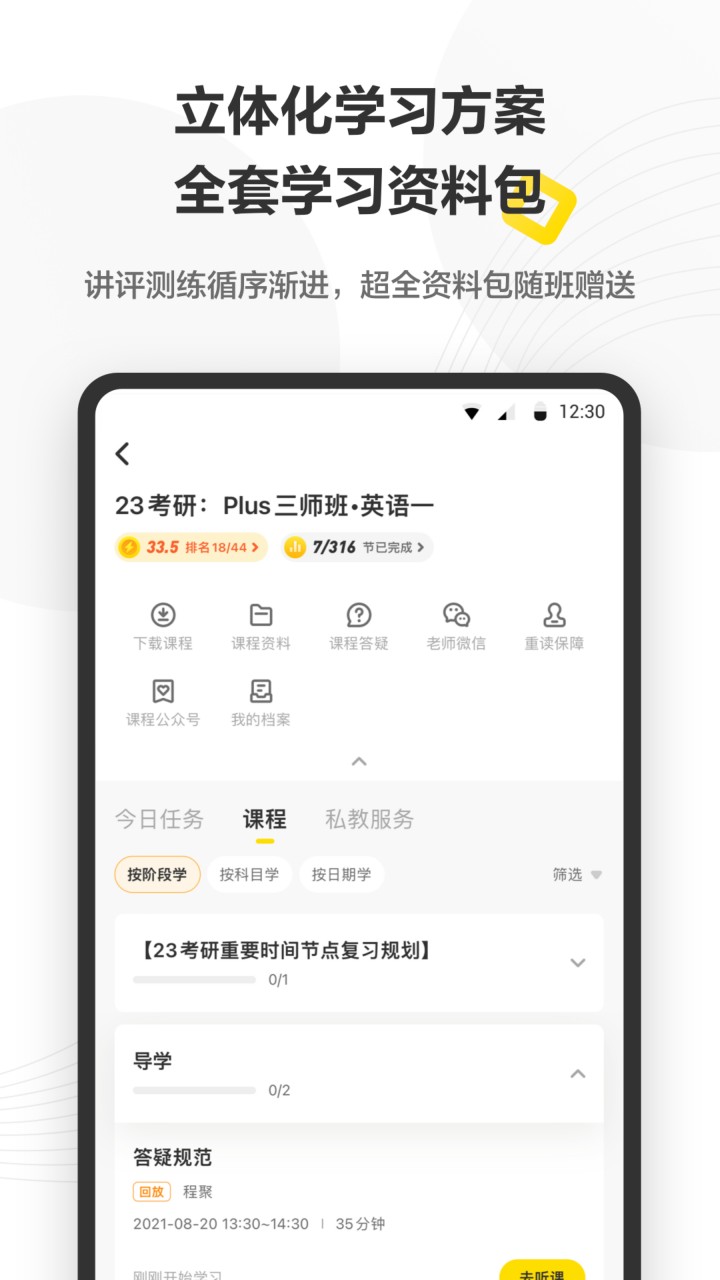Viewport: 720px width, 1280px height.
Task: Expand the 23考研重要时间节点复习规划 section
Action: (x=577, y=963)
